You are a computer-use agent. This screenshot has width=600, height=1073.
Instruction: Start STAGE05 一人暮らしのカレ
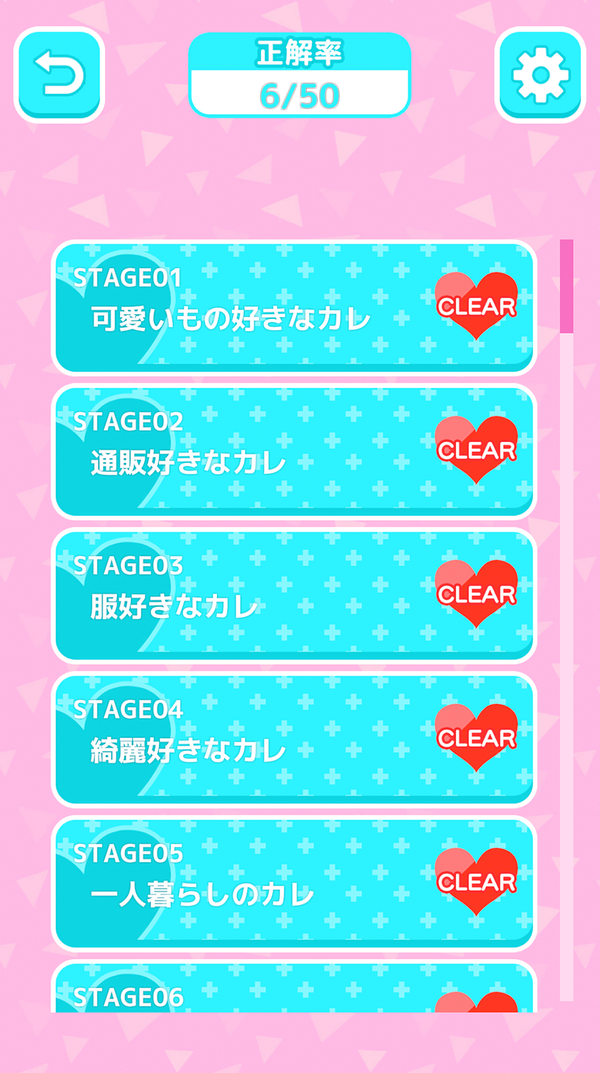(294, 883)
